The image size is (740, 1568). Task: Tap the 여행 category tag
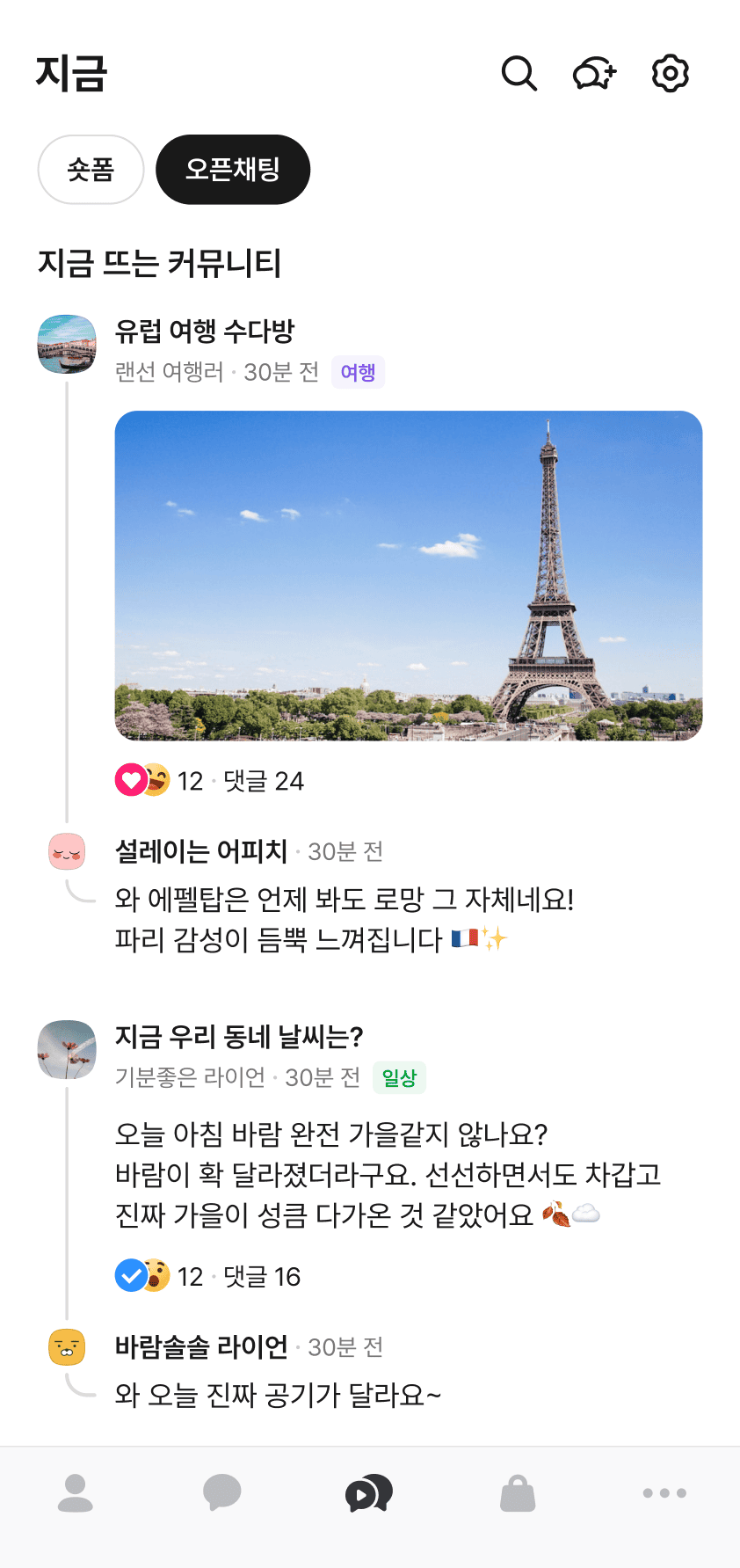click(359, 372)
